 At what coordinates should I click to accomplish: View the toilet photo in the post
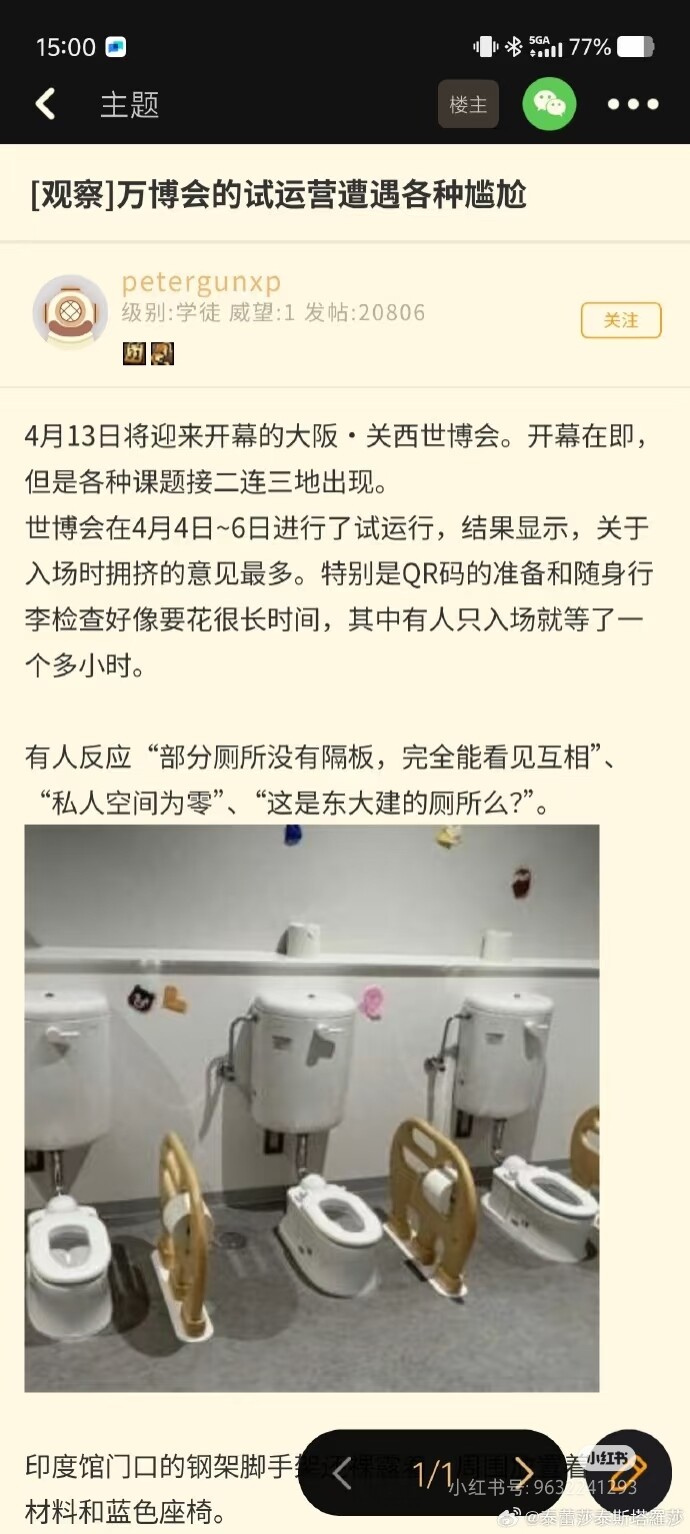tap(312, 1108)
